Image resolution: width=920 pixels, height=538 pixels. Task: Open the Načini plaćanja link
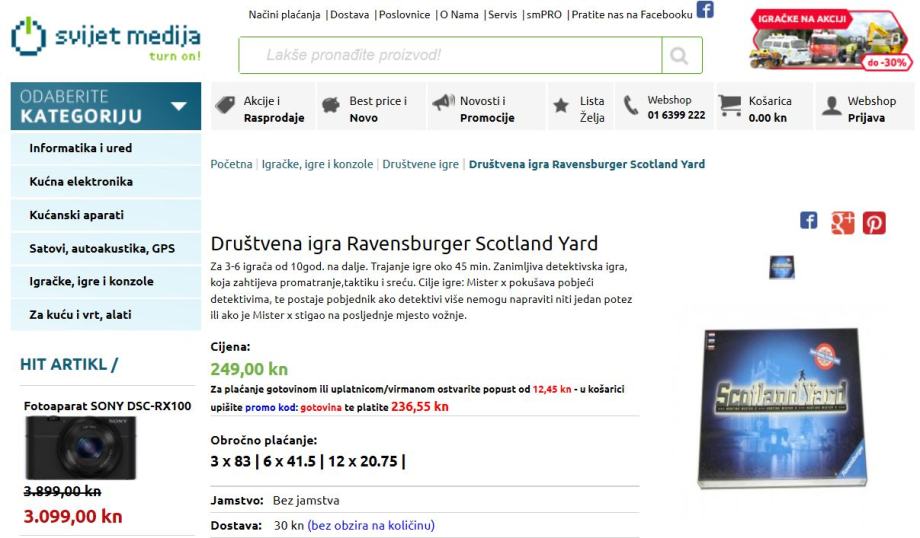(x=284, y=15)
